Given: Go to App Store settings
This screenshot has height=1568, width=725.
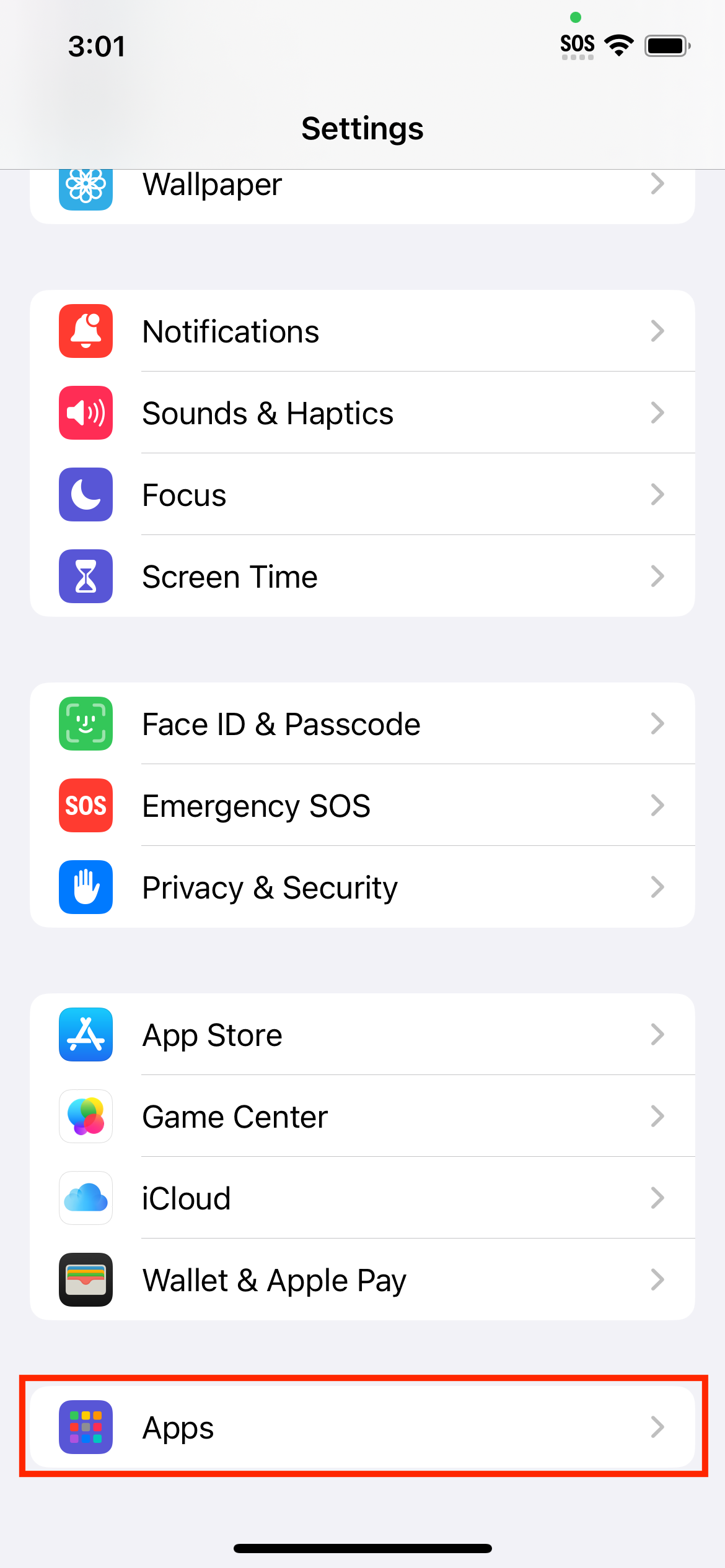Looking at the screenshot, I should 362,1035.
